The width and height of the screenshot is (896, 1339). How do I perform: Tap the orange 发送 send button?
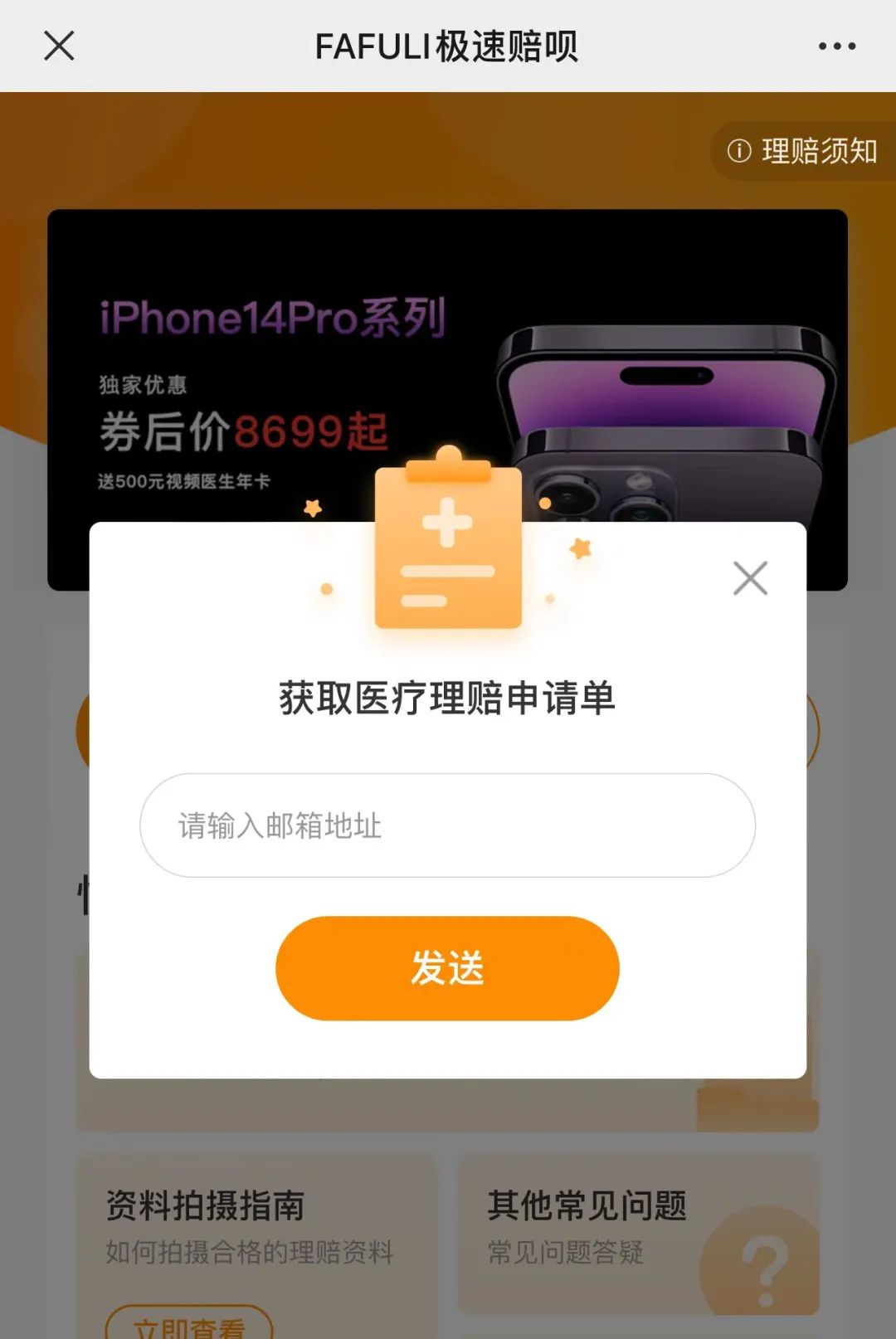(447, 968)
